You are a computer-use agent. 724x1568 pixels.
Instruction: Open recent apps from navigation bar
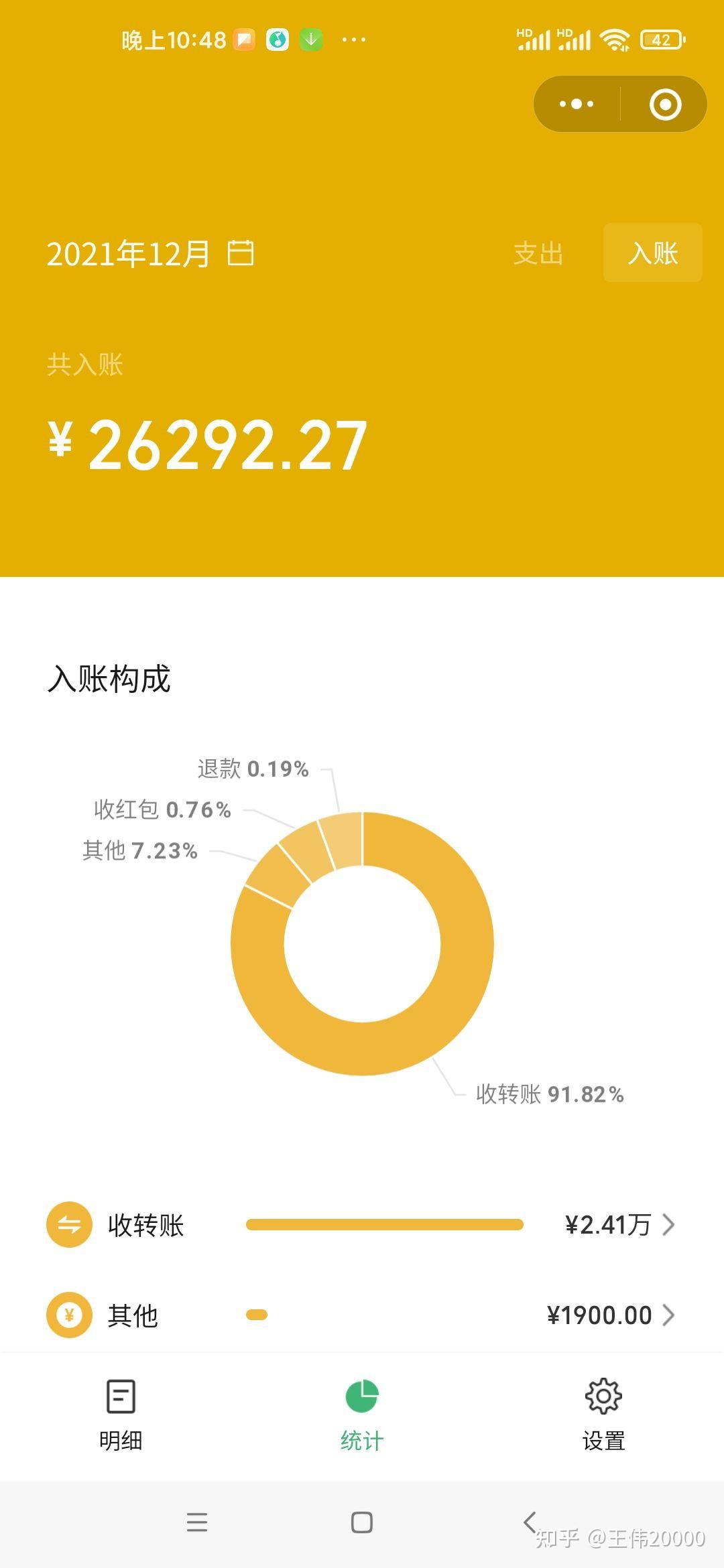[x=196, y=1522]
